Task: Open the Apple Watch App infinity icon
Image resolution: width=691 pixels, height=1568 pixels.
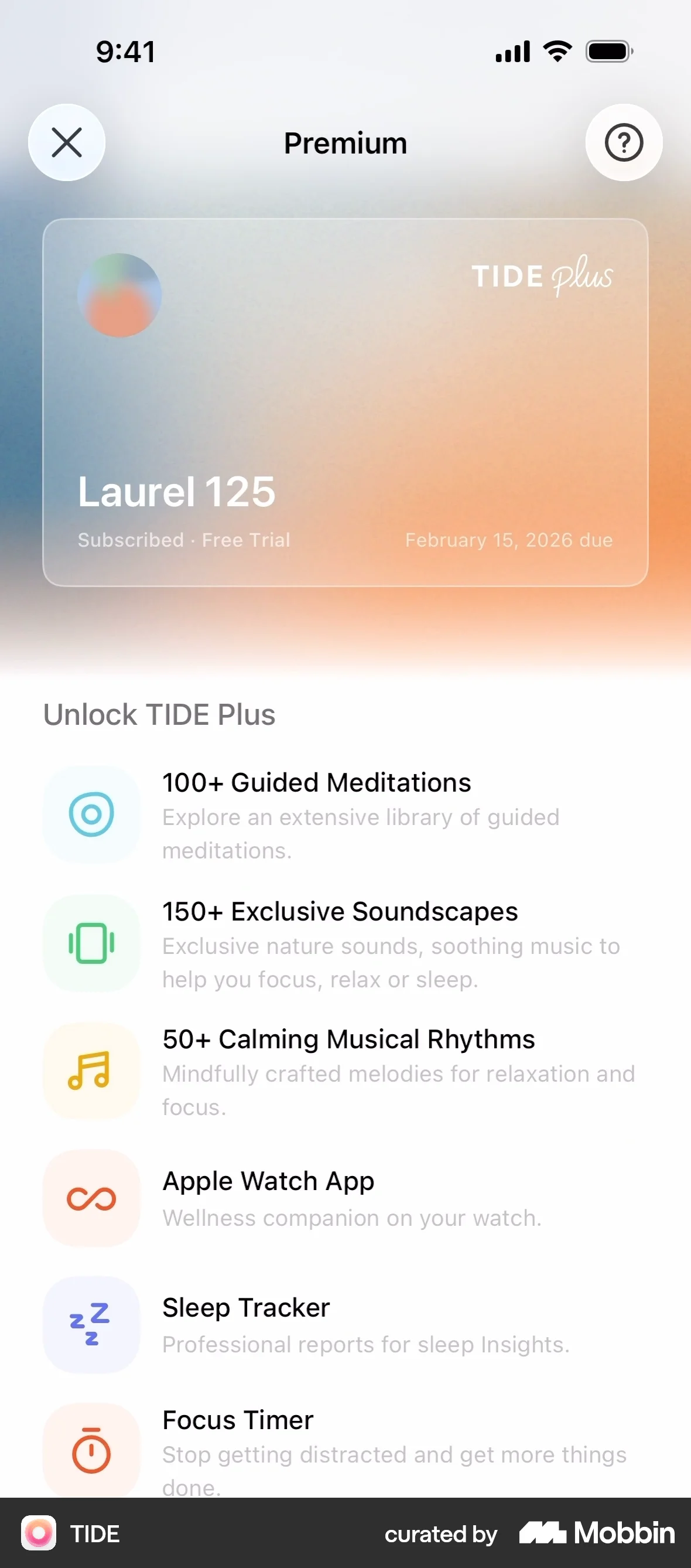Action: point(91,1197)
